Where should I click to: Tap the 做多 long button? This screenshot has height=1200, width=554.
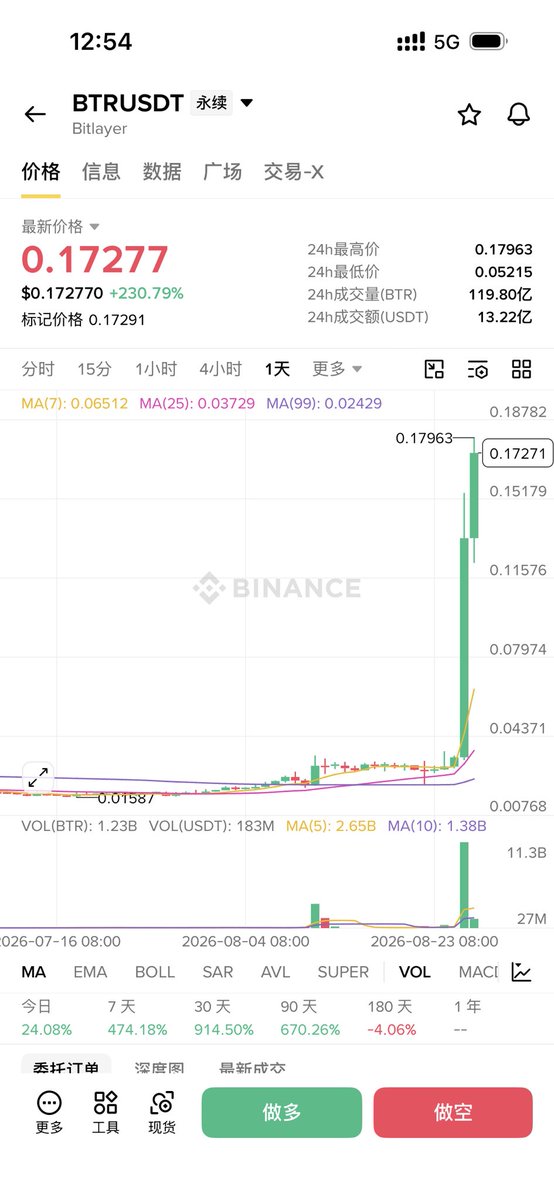pos(282,1112)
